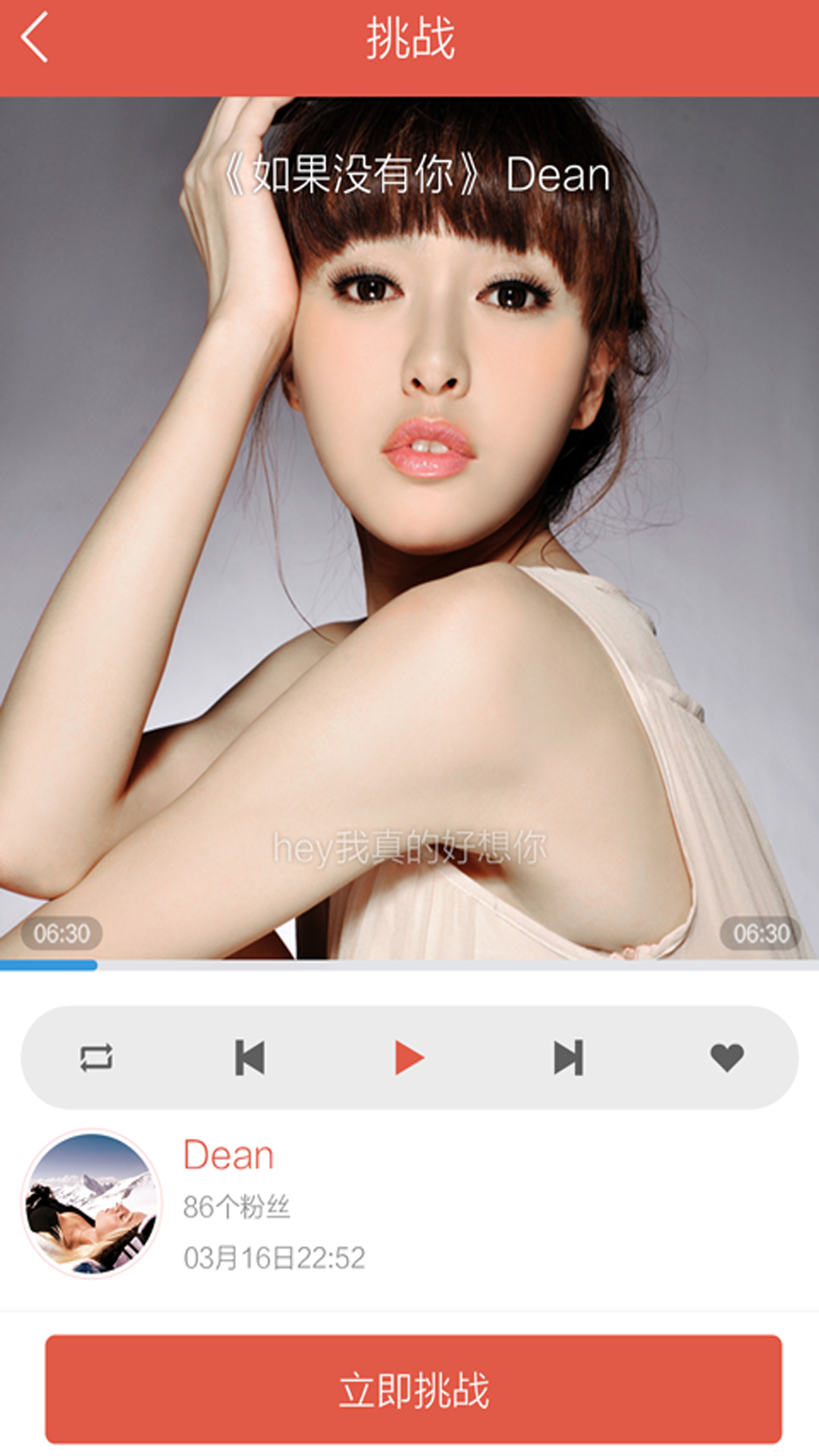The image size is (819, 1456).
Task: Tap the 立即挑战 button
Action: click(x=413, y=1389)
